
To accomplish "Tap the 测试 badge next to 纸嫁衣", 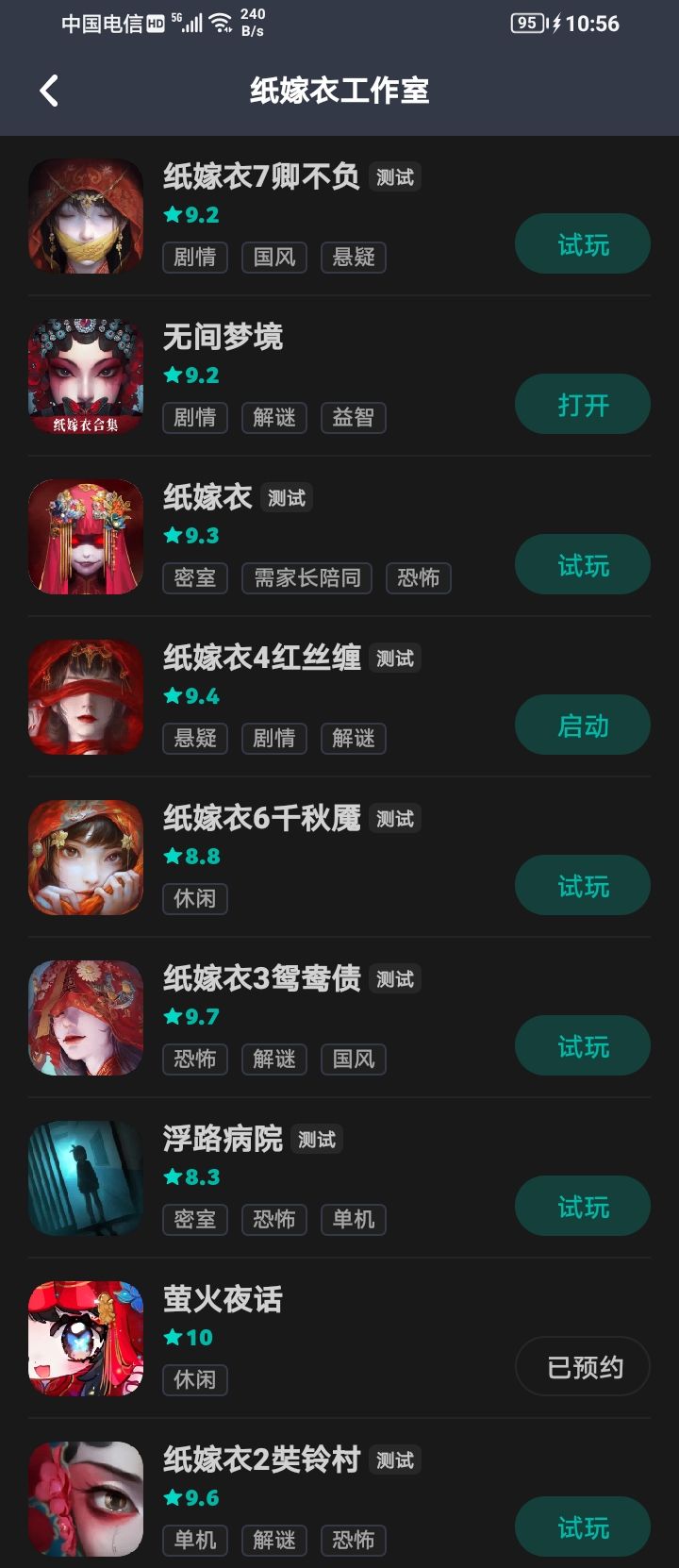I will pyautogui.click(x=287, y=497).
